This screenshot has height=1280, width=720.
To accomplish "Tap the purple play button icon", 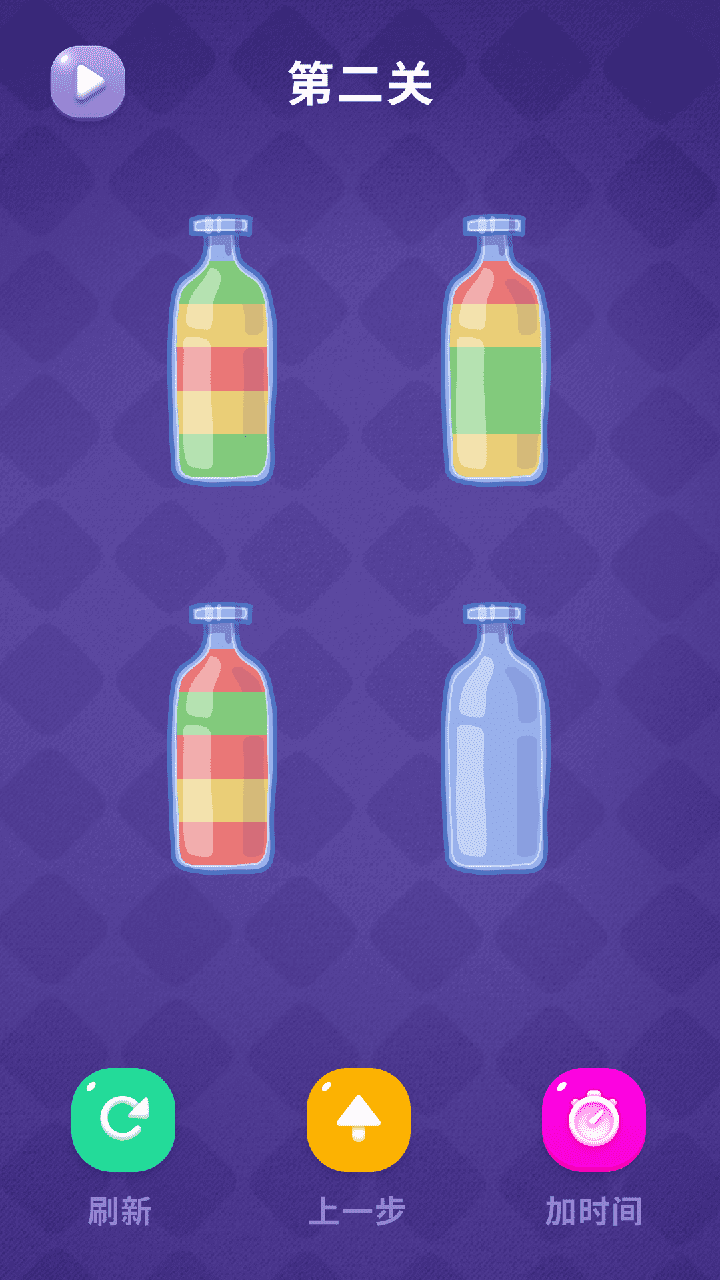I will pyautogui.click(x=88, y=81).
